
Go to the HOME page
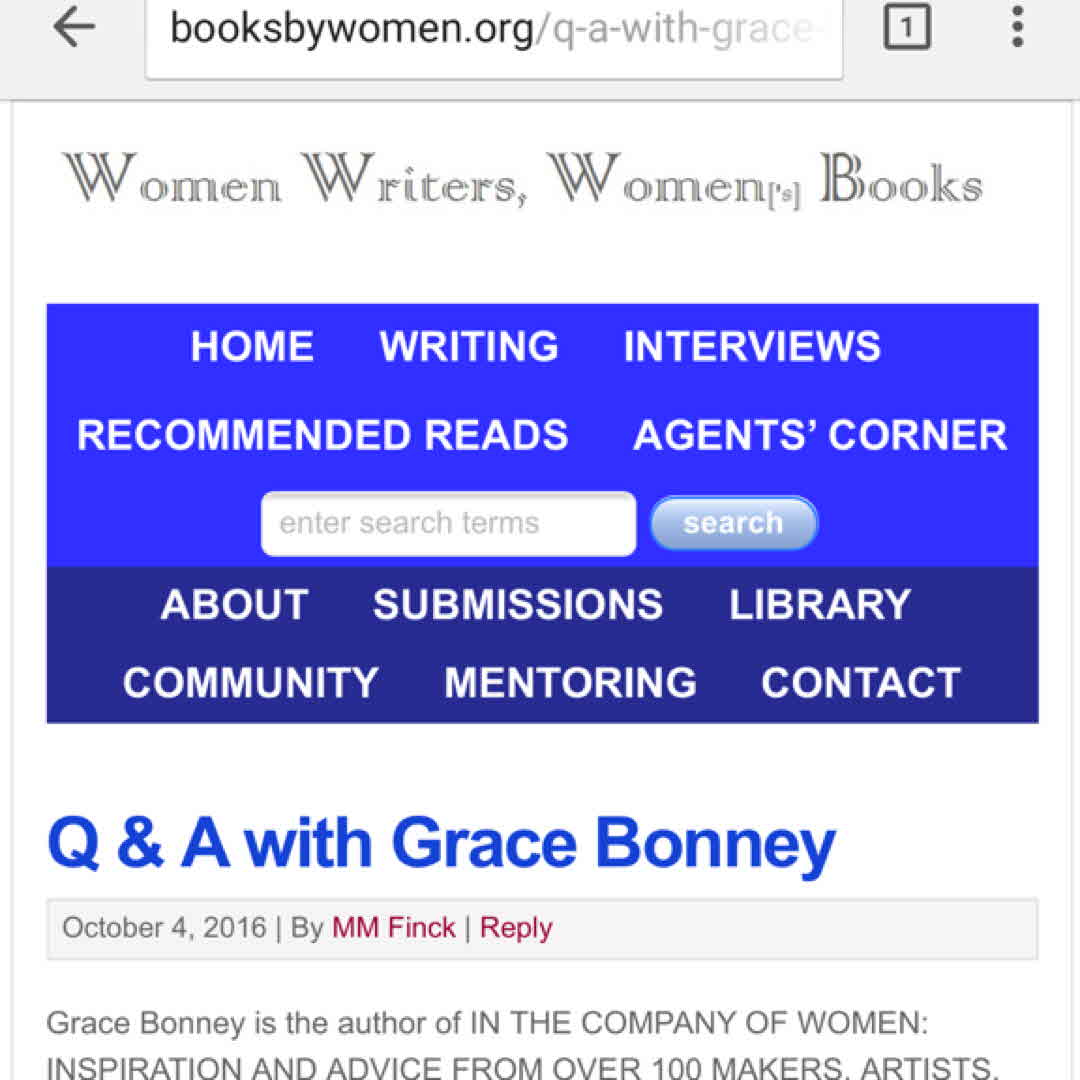(x=252, y=347)
